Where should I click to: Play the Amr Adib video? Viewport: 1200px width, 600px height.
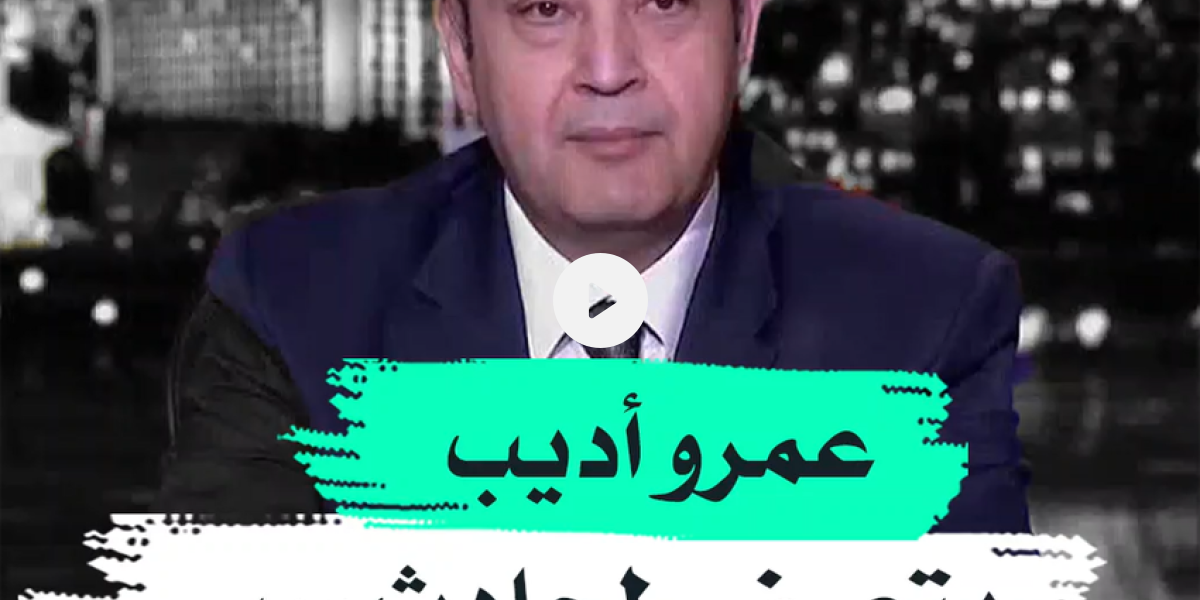click(600, 300)
